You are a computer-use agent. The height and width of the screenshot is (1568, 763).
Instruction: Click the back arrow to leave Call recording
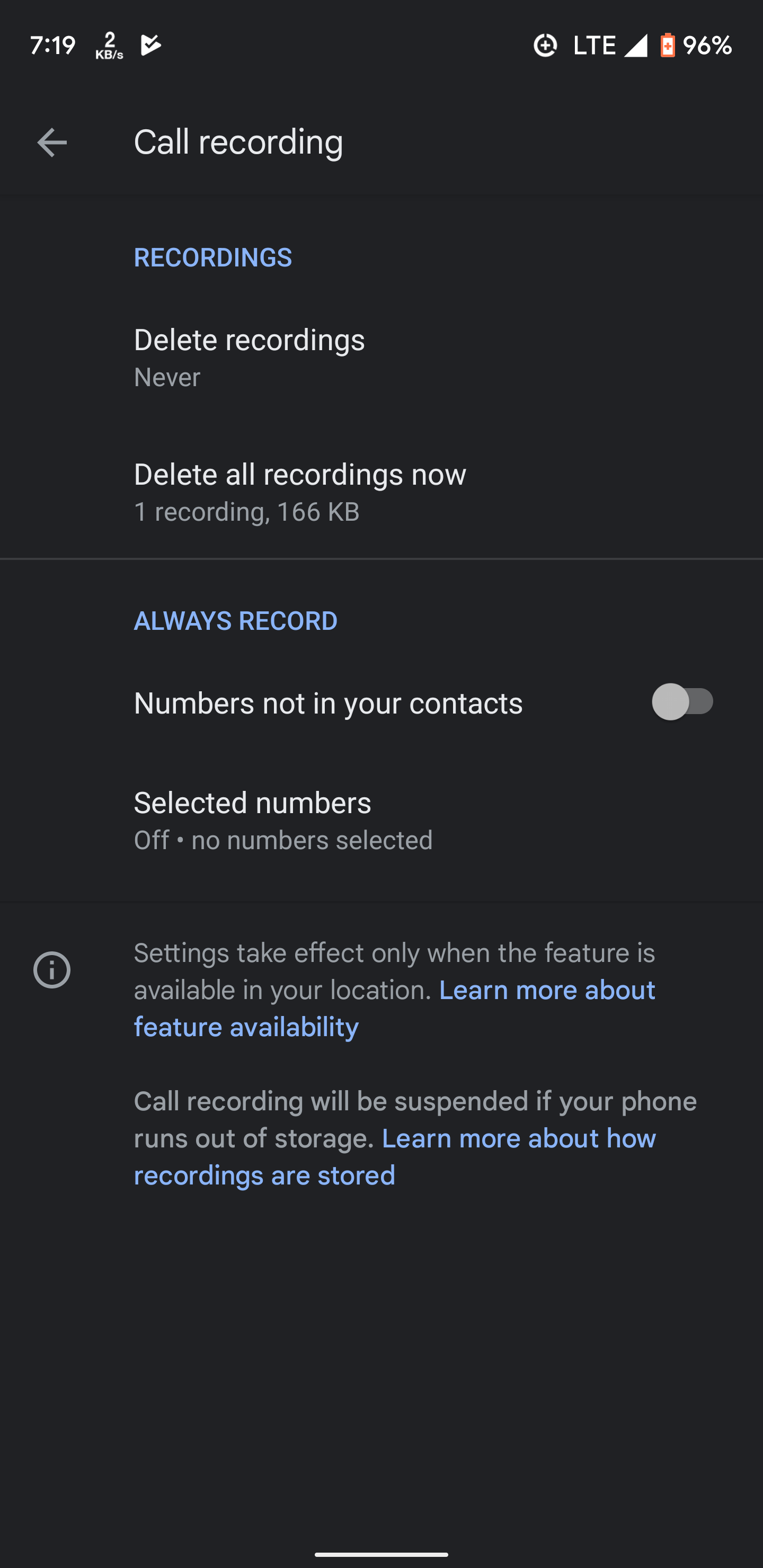(x=51, y=142)
